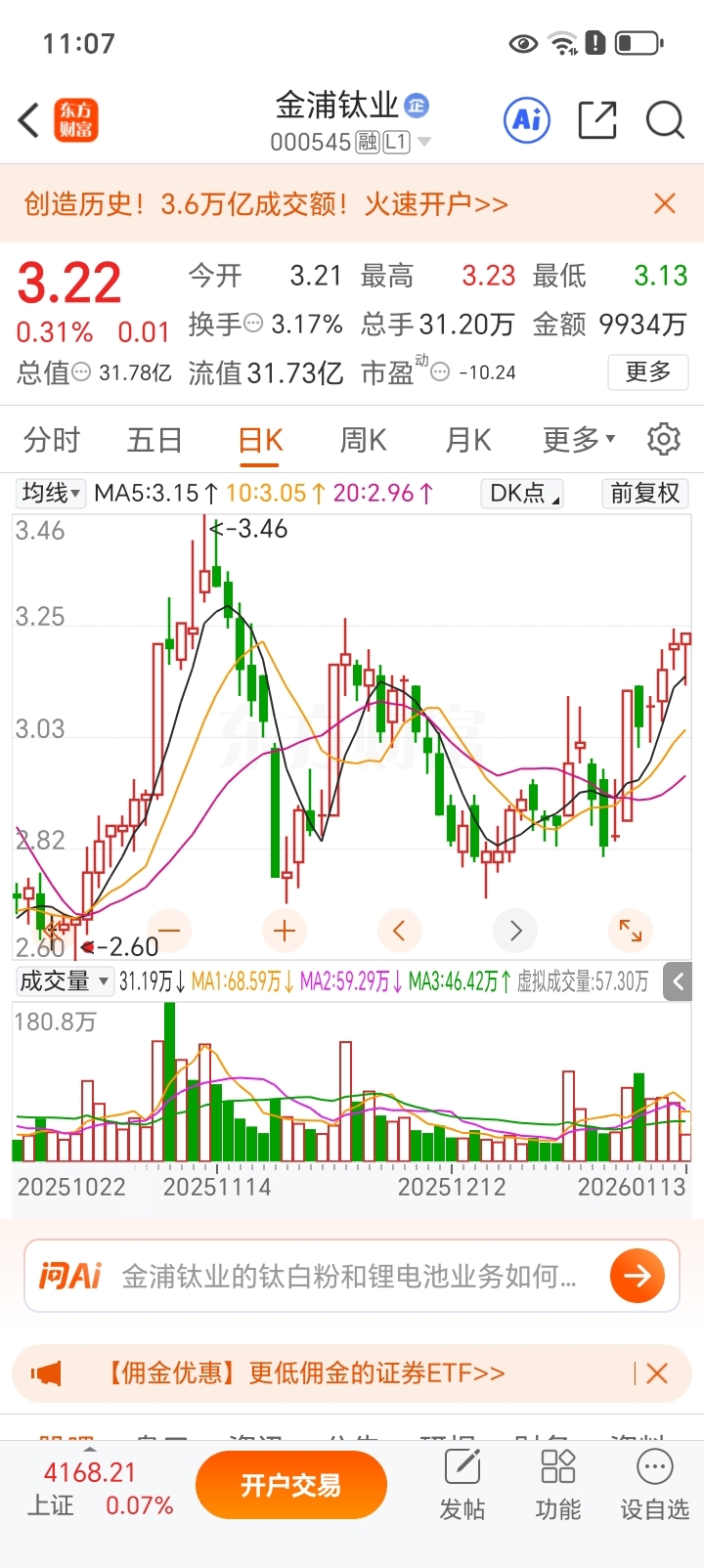Switch to the 五日 chart tab

(154, 440)
